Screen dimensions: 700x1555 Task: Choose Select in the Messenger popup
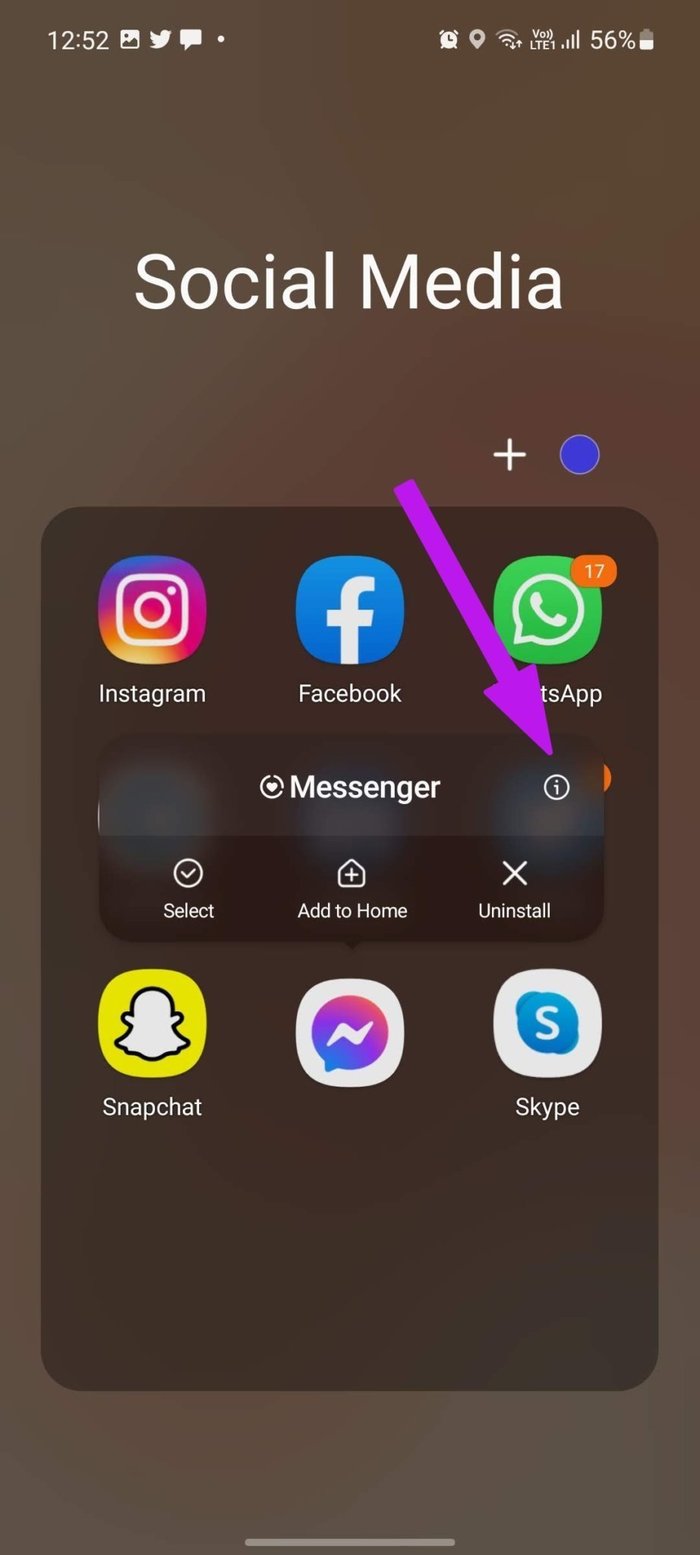point(188,889)
